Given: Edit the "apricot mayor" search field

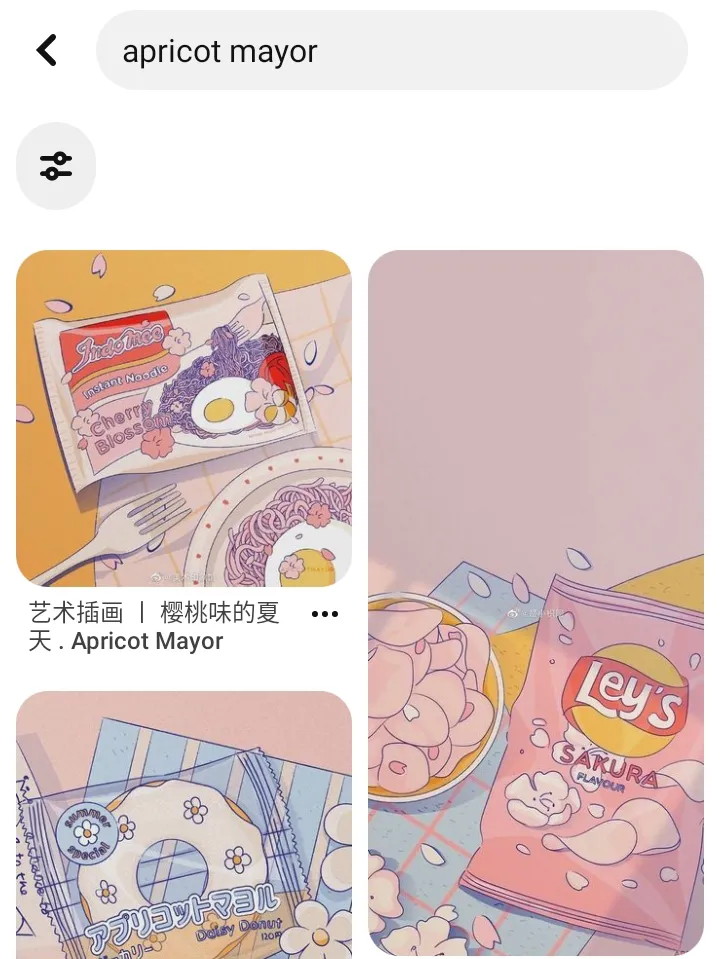Looking at the screenshot, I should click(390, 51).
